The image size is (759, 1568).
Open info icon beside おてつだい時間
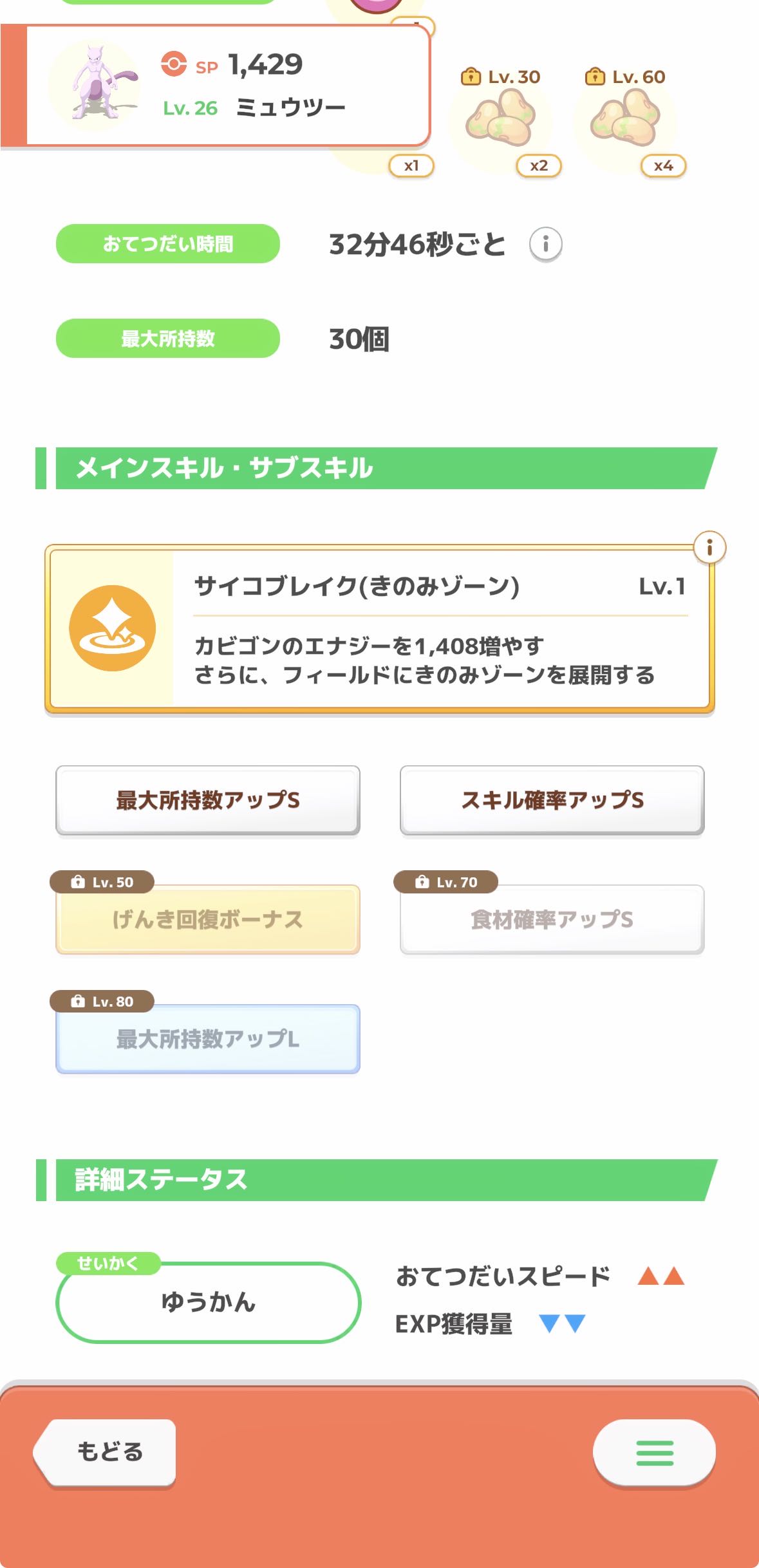pyautogui.click(x=545, y=244)
